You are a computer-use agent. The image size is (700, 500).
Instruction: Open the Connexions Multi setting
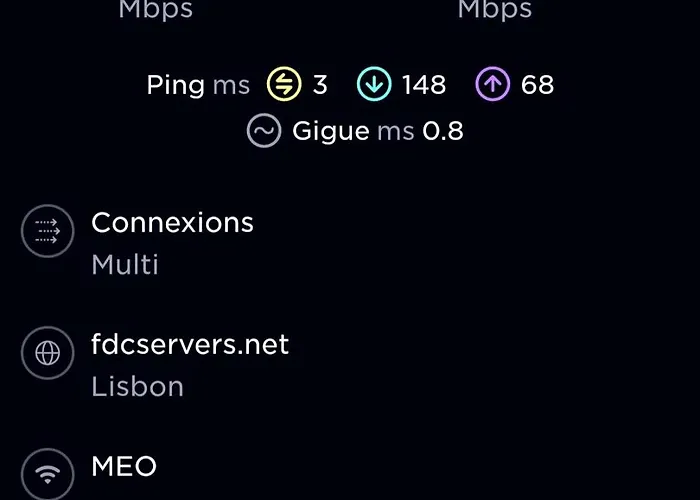coord(172,242)
